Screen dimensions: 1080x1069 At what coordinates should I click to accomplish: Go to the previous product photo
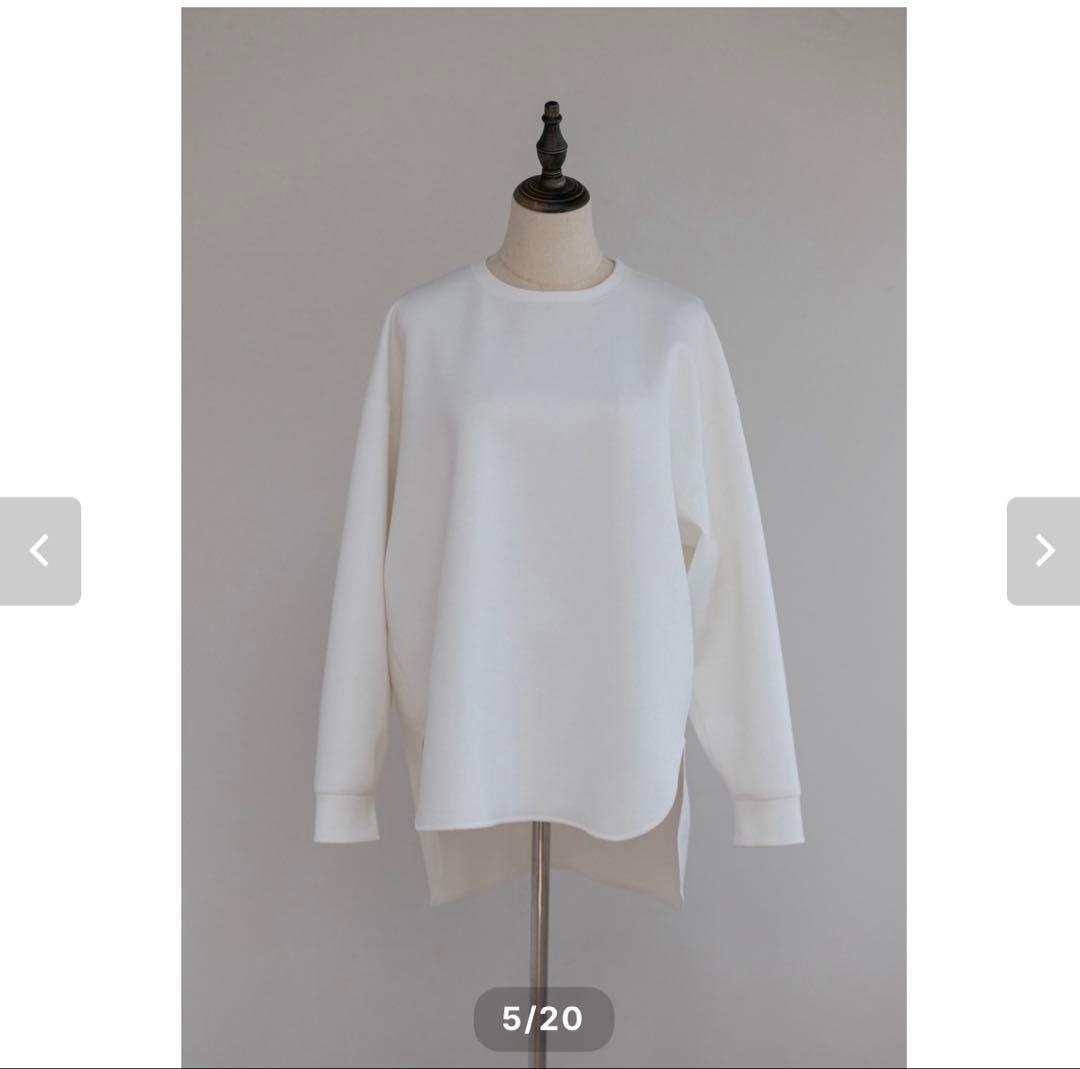(x=40, y=551)
